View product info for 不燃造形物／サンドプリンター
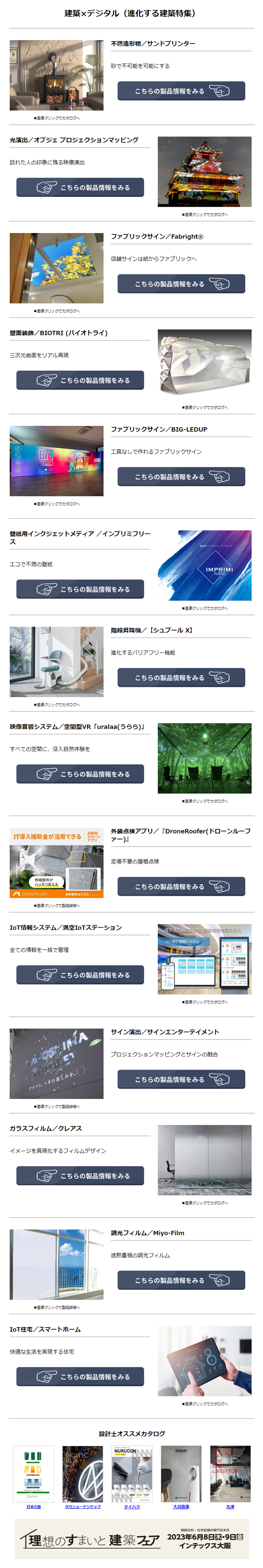The width and height of the screenshot is (263, 1568). point(181,91)
